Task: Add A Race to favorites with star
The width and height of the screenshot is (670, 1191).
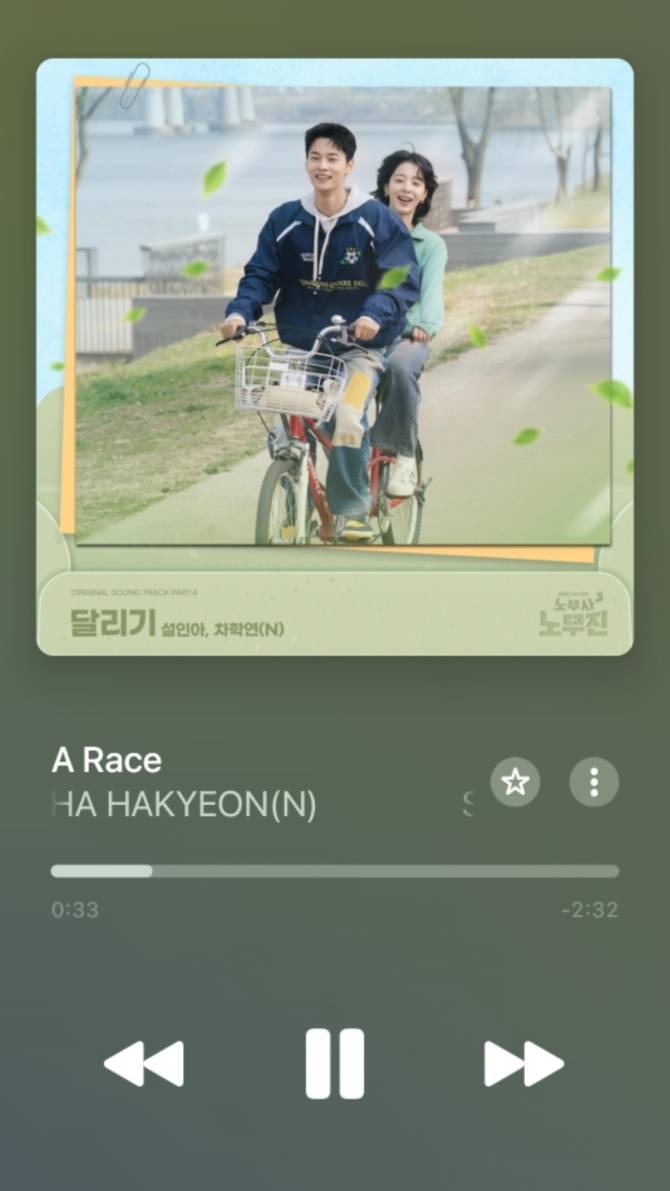Action: (x=515, y=782)
